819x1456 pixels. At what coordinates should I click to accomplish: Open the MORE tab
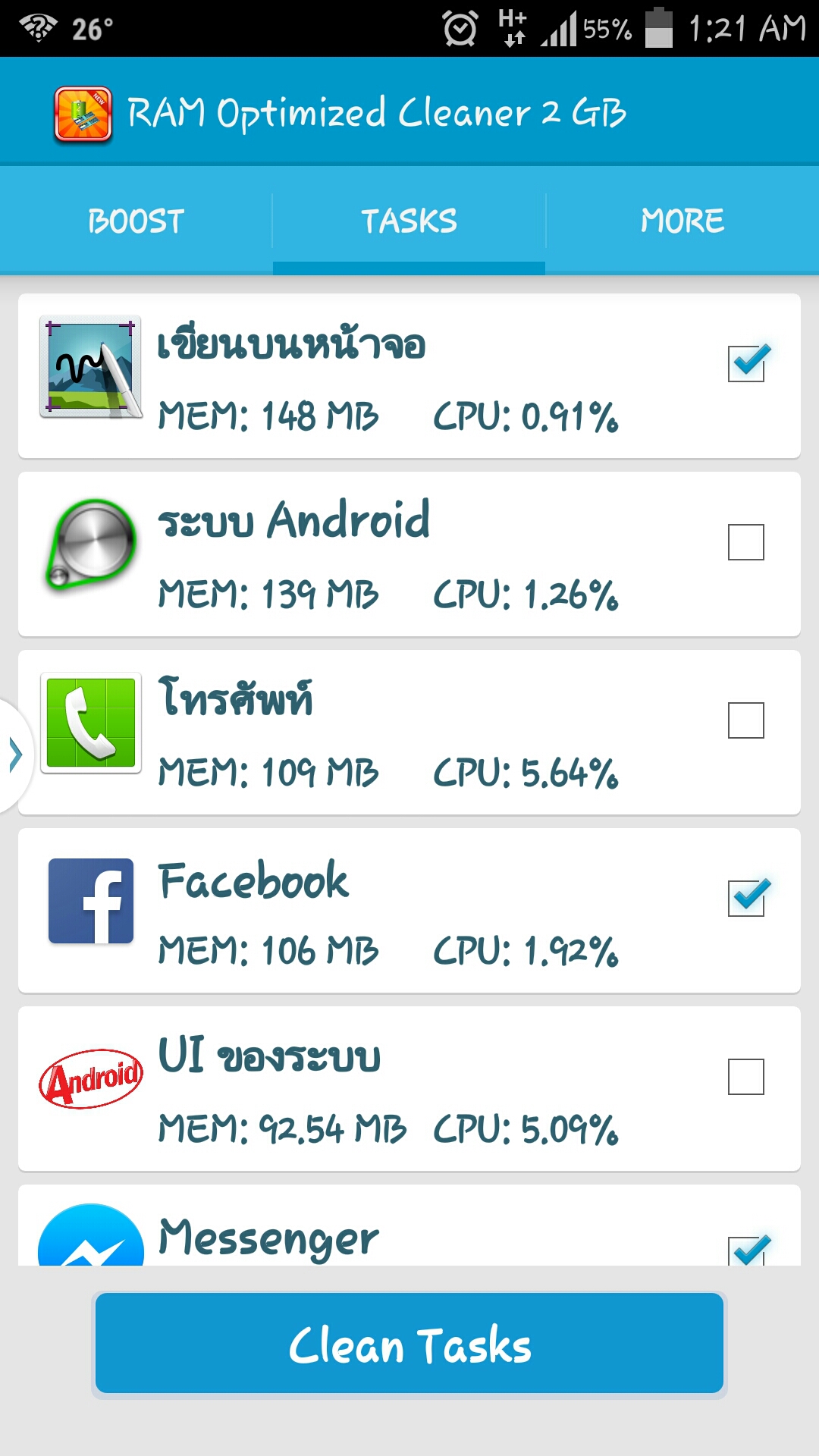click(682, 221)
